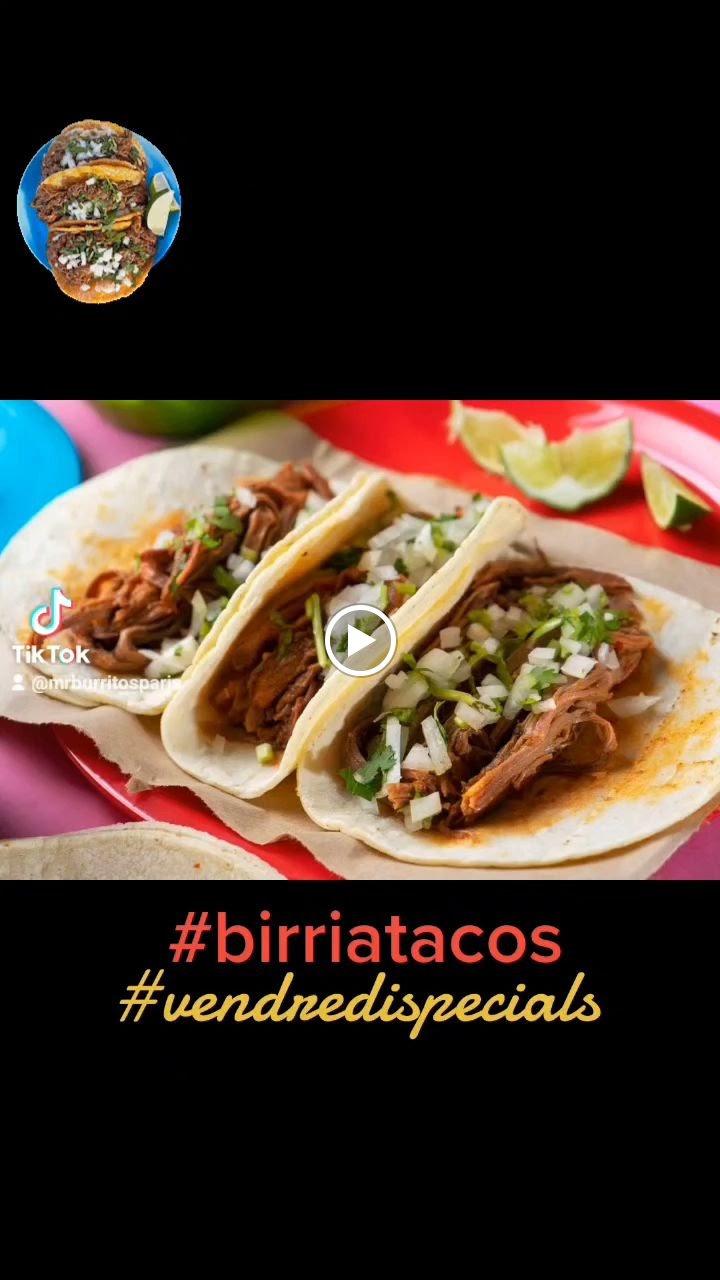Screen dimensions: 720x1280
Task: Play the birria tacos video
Action: tap(360, 641)
